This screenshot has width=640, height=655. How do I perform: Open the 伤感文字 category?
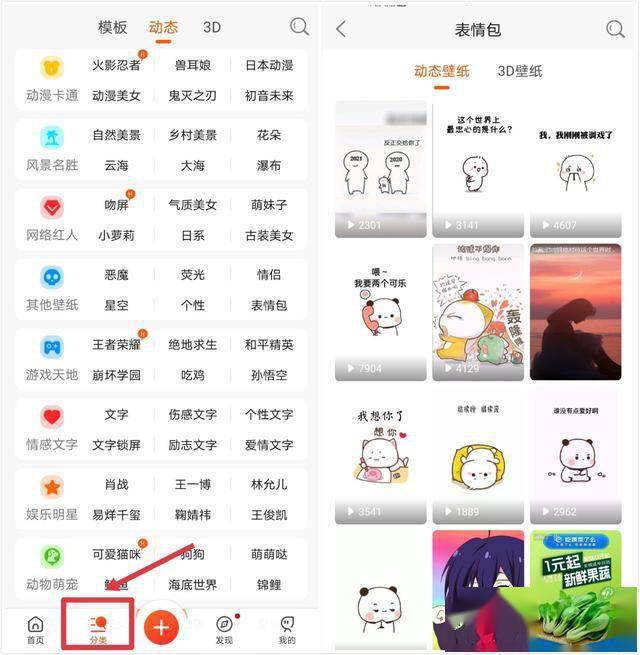192,415
